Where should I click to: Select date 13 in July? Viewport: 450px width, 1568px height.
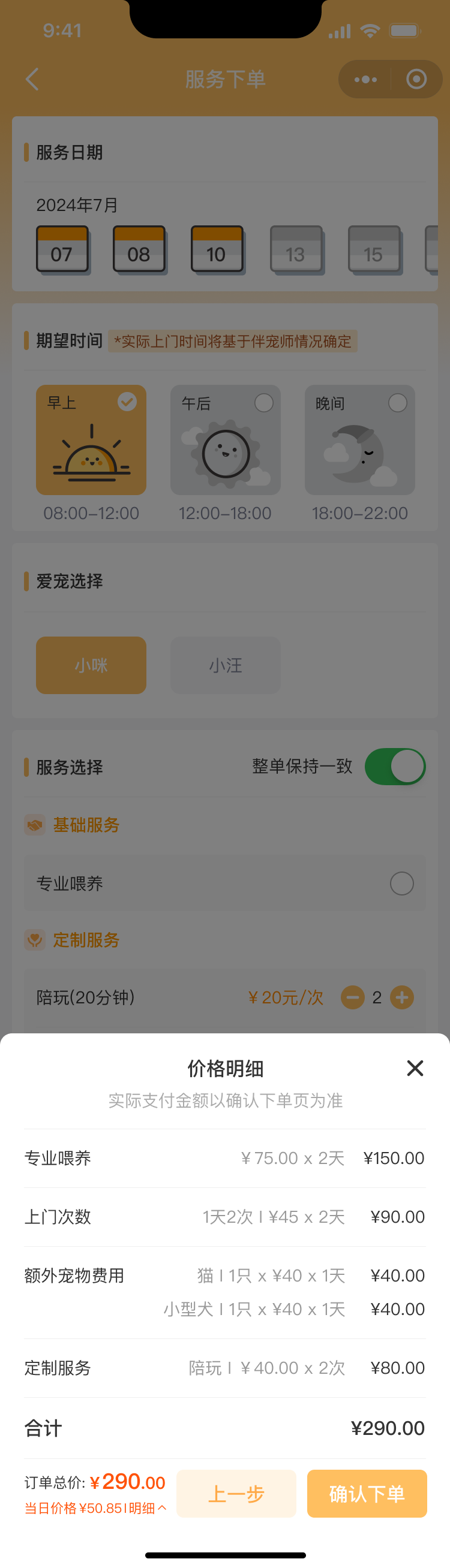pyautogui.click(x=296, y=249)
